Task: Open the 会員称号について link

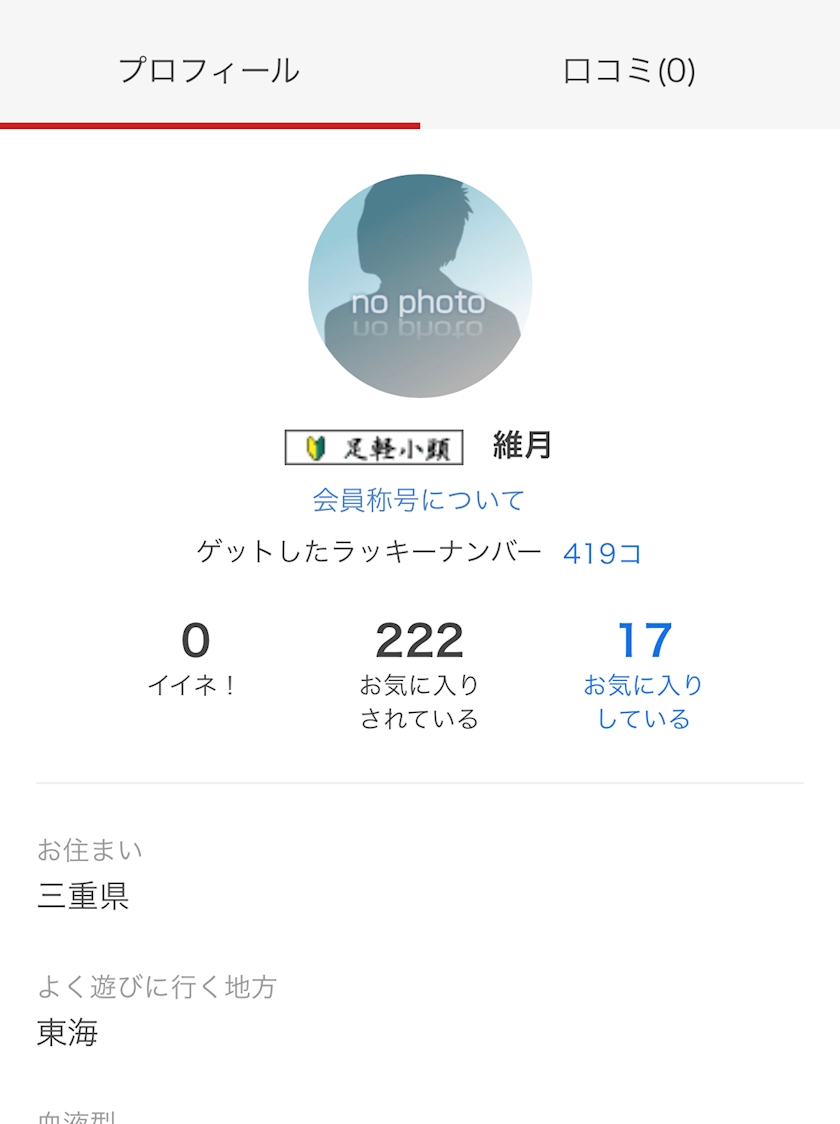Action: [x=418, y=499]
